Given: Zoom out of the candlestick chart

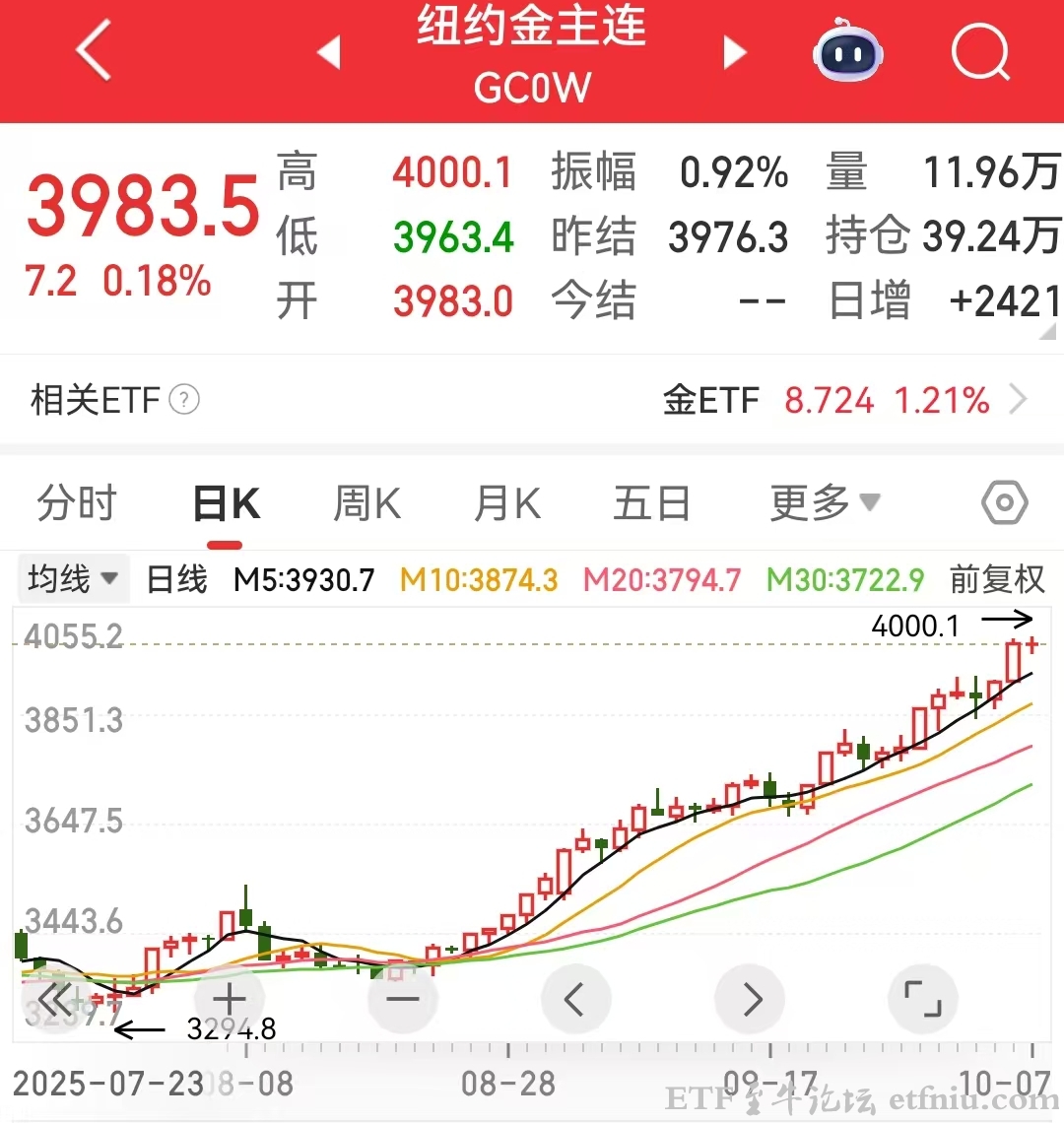Looking at the screenshot, I should tap(403, 998).
